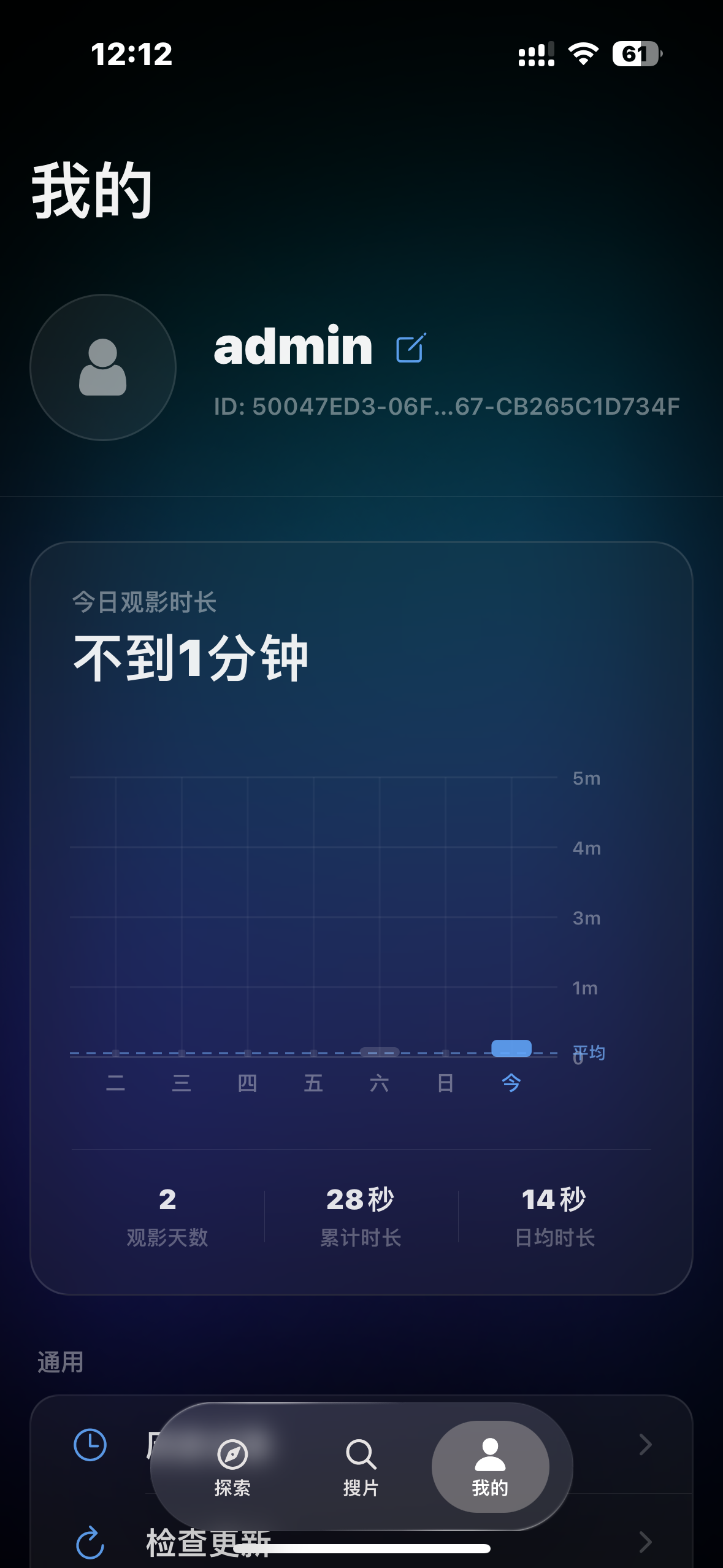
Task: Tap the admin profile avatar
Action: click(103, 367)
